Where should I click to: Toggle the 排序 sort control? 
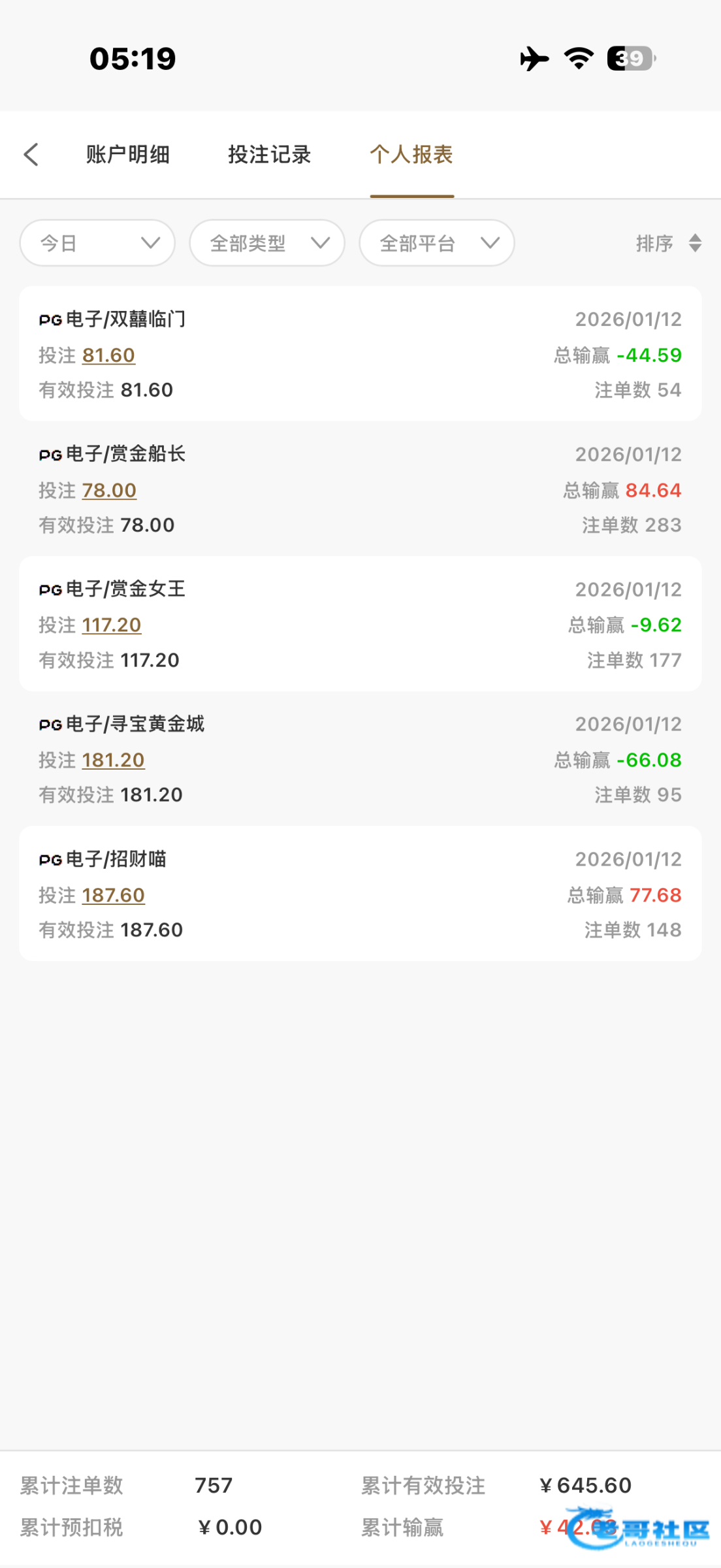tap(669, 243)
